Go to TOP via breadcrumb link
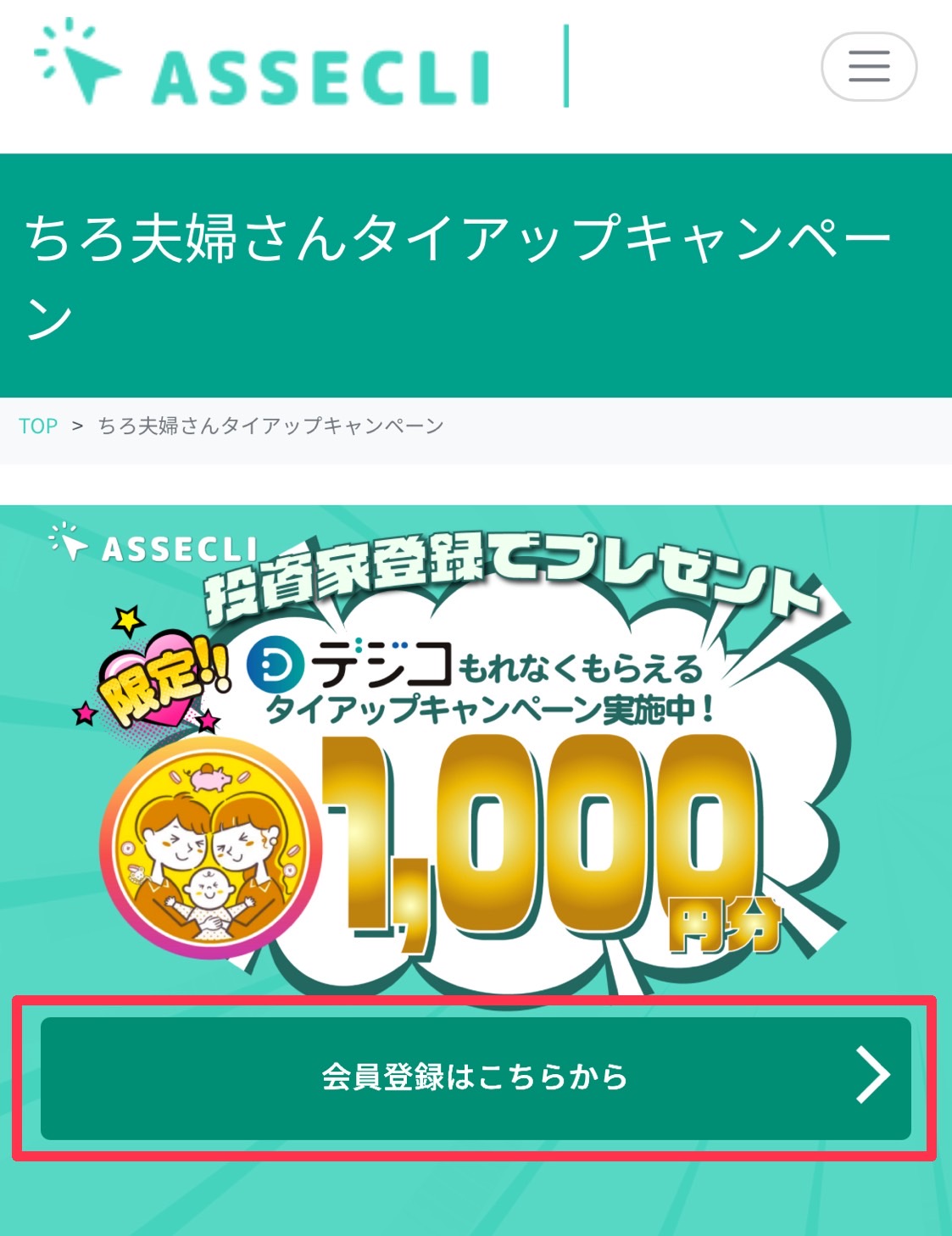952x1236 pixels. pyautogui.click(x=38, y=426)
